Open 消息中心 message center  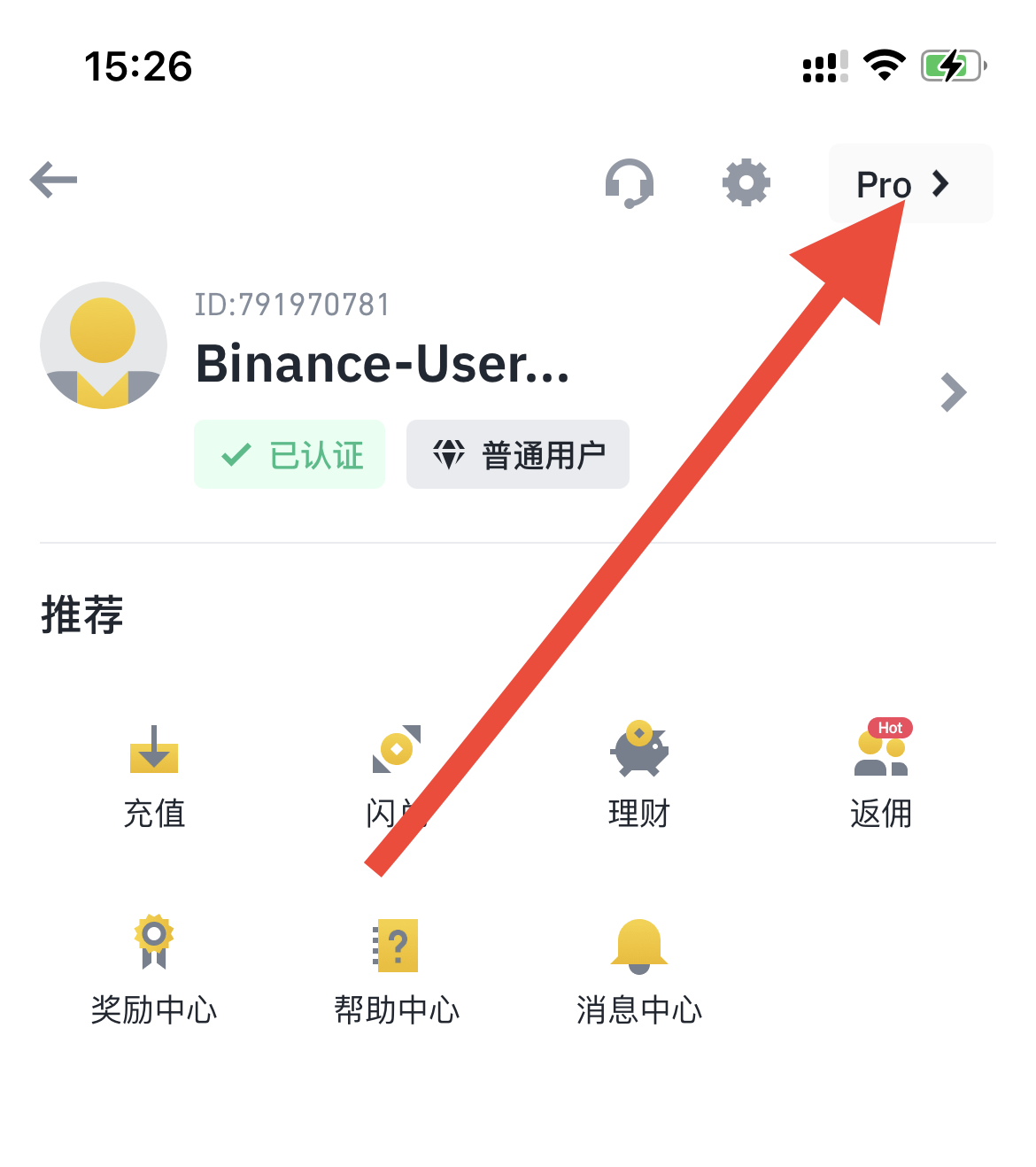click(x=638, y=971)
